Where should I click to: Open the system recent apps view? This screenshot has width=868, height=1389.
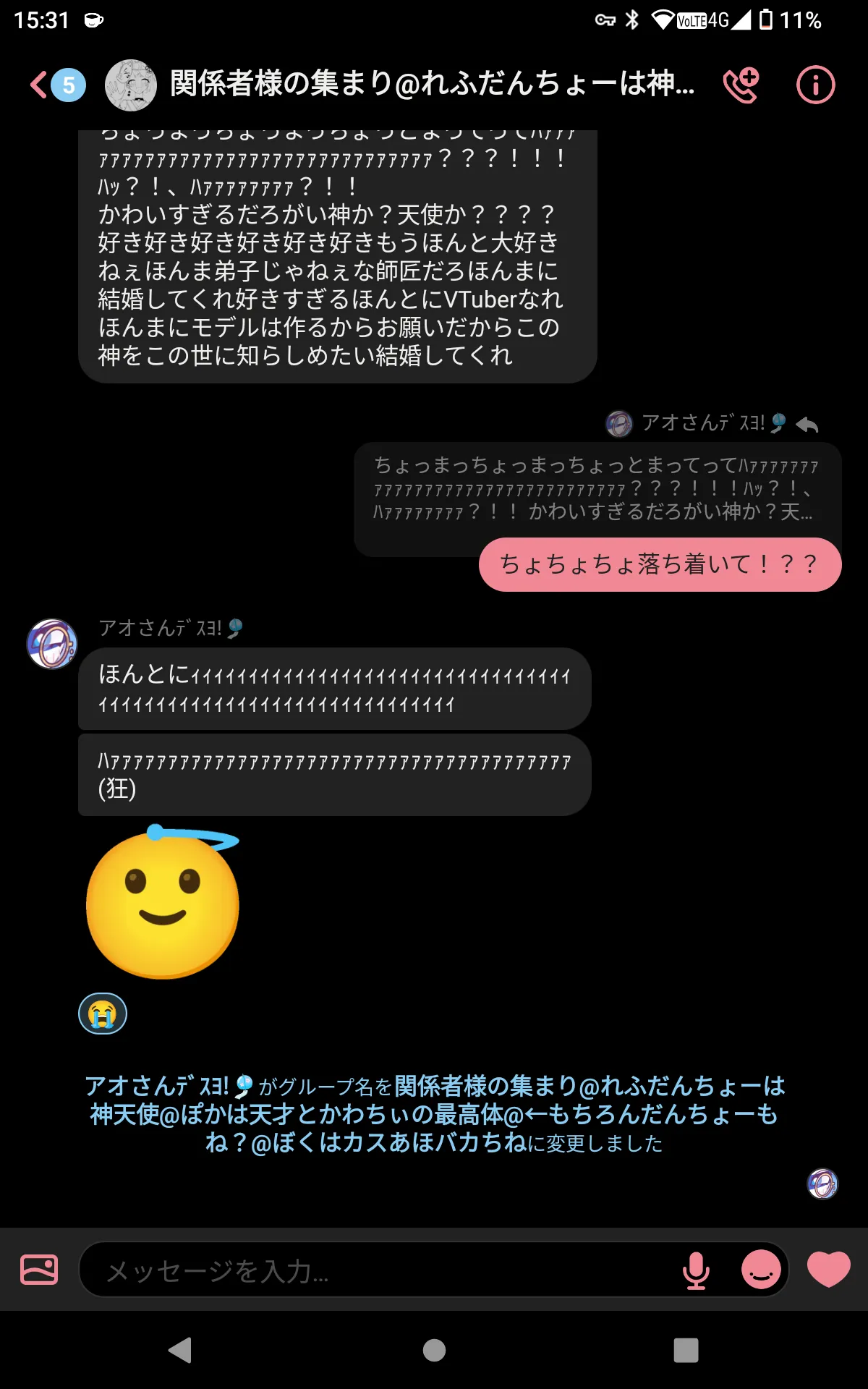tap(686, 1350)
